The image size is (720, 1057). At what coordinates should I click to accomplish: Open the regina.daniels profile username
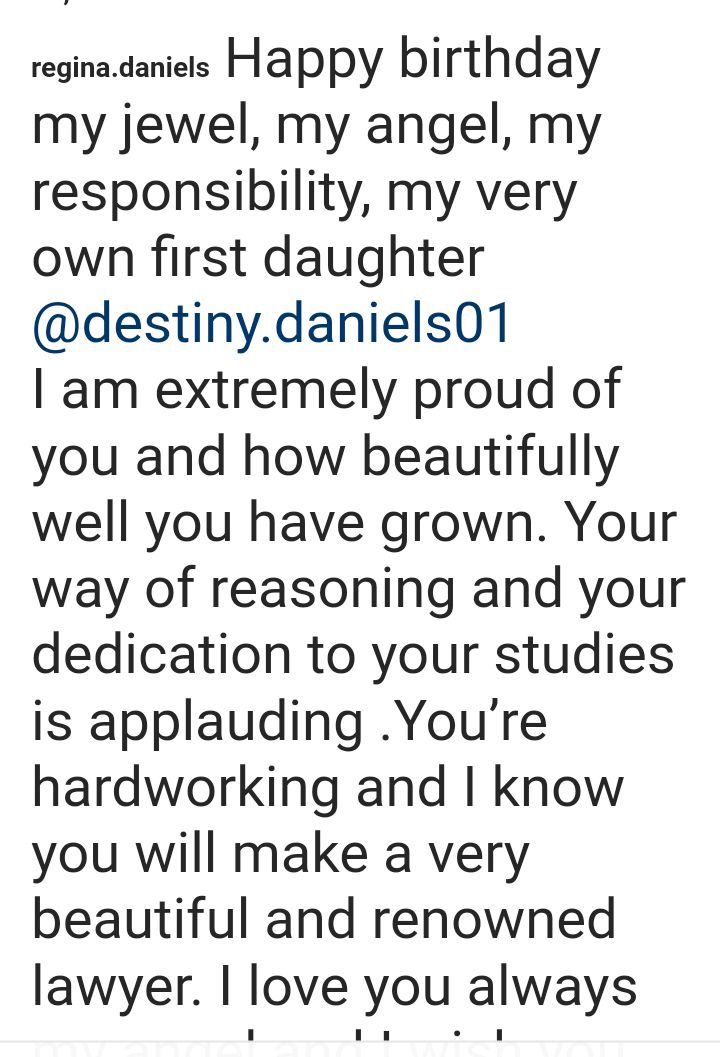coord(121,68)
